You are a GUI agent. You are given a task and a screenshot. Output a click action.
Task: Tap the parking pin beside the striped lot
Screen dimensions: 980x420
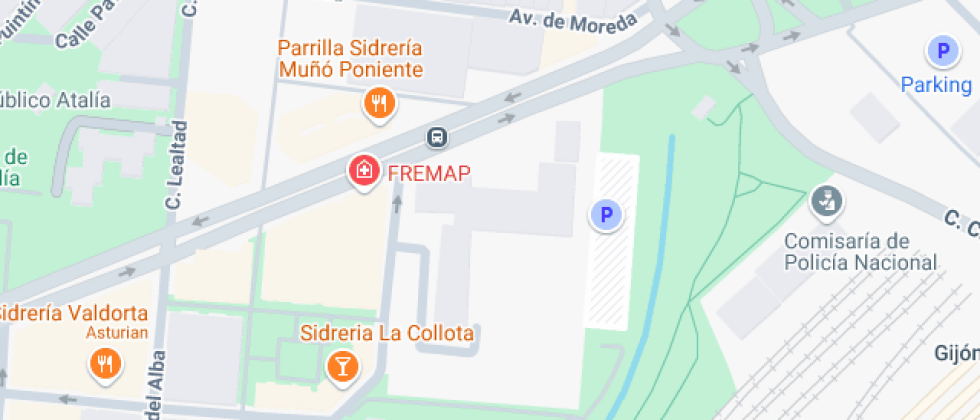coord(606,216)
